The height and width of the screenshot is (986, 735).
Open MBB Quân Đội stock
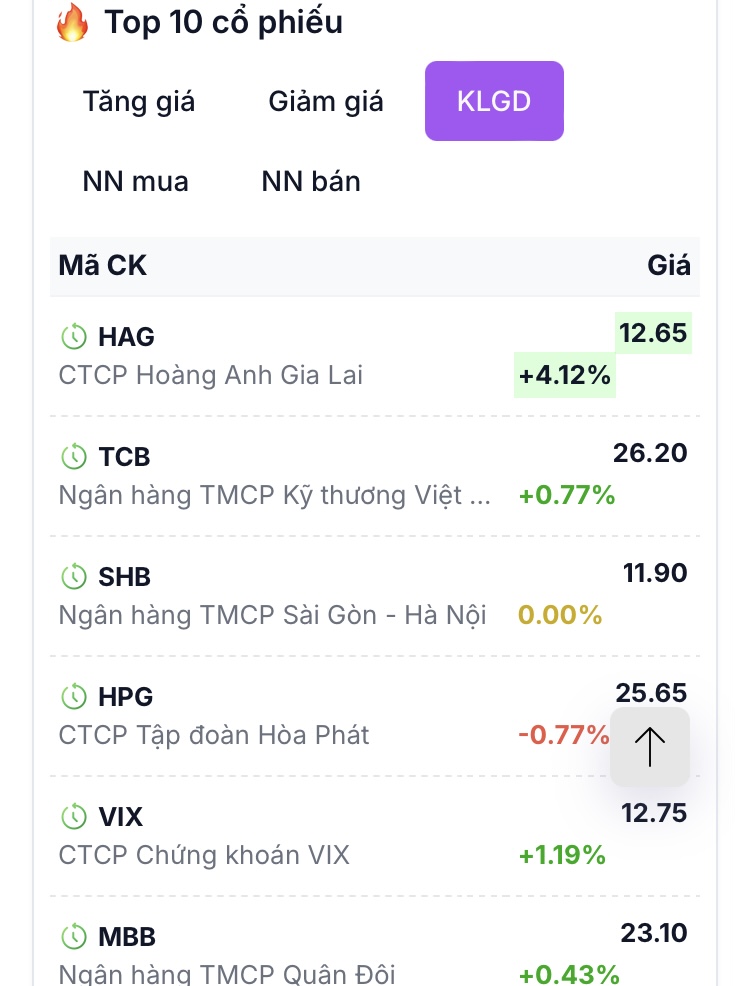[x=127, y=937]
